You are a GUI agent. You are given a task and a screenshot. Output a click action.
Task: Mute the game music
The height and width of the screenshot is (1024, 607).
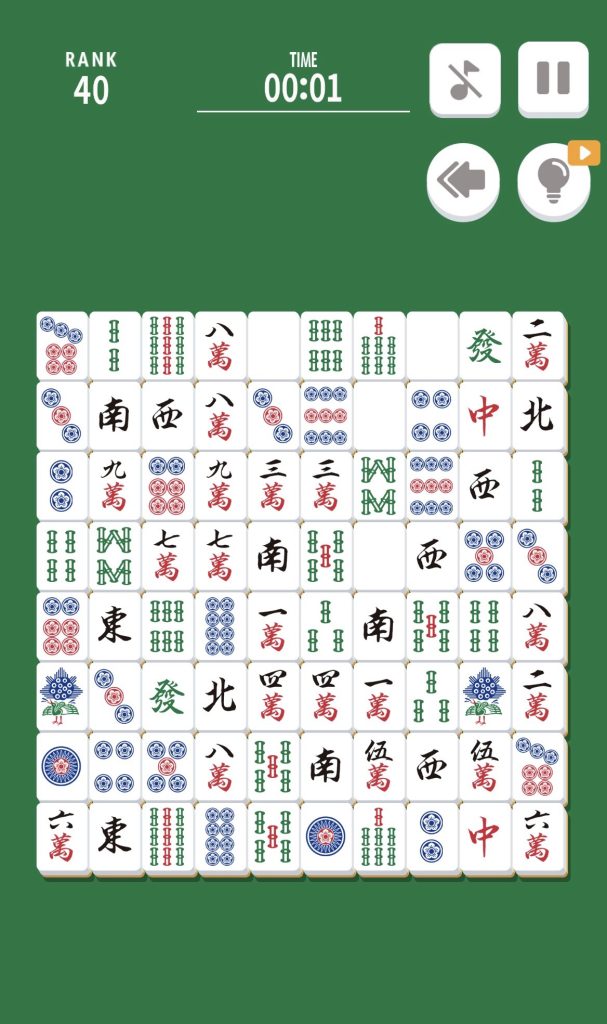point(464,79)
